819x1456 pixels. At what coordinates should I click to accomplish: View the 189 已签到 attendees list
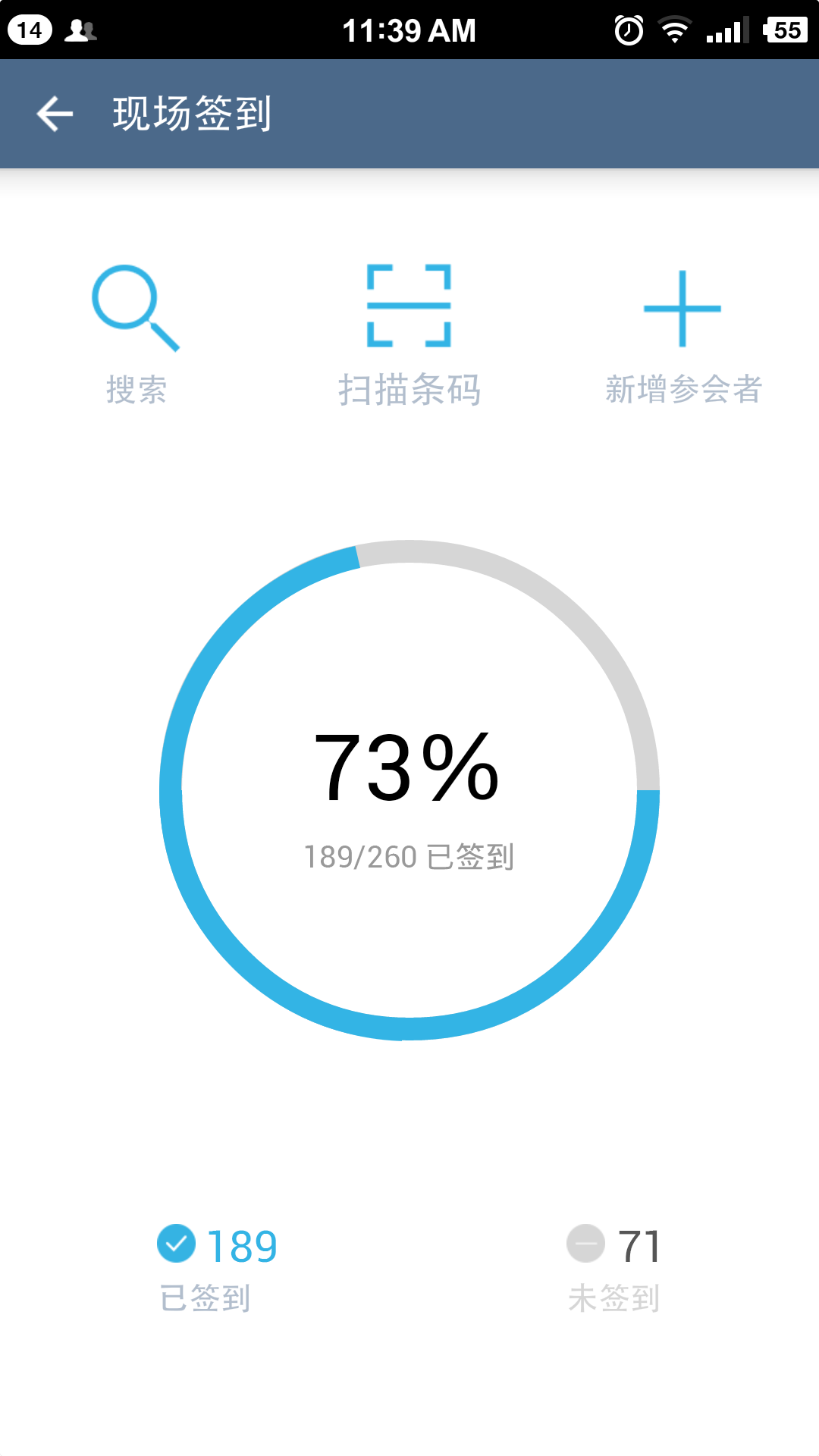point(217,1266)
